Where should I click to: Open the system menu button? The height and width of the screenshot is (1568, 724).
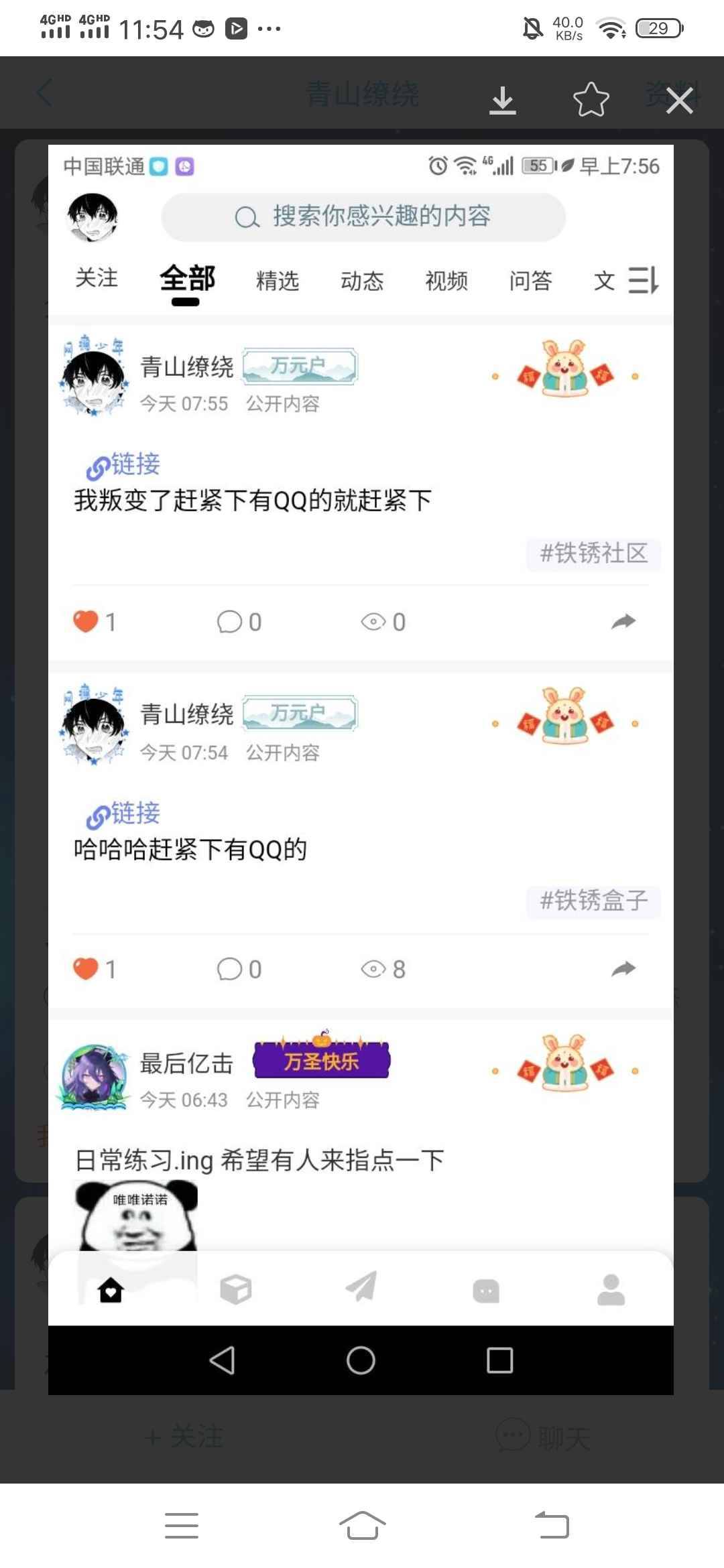(182, 1526)
